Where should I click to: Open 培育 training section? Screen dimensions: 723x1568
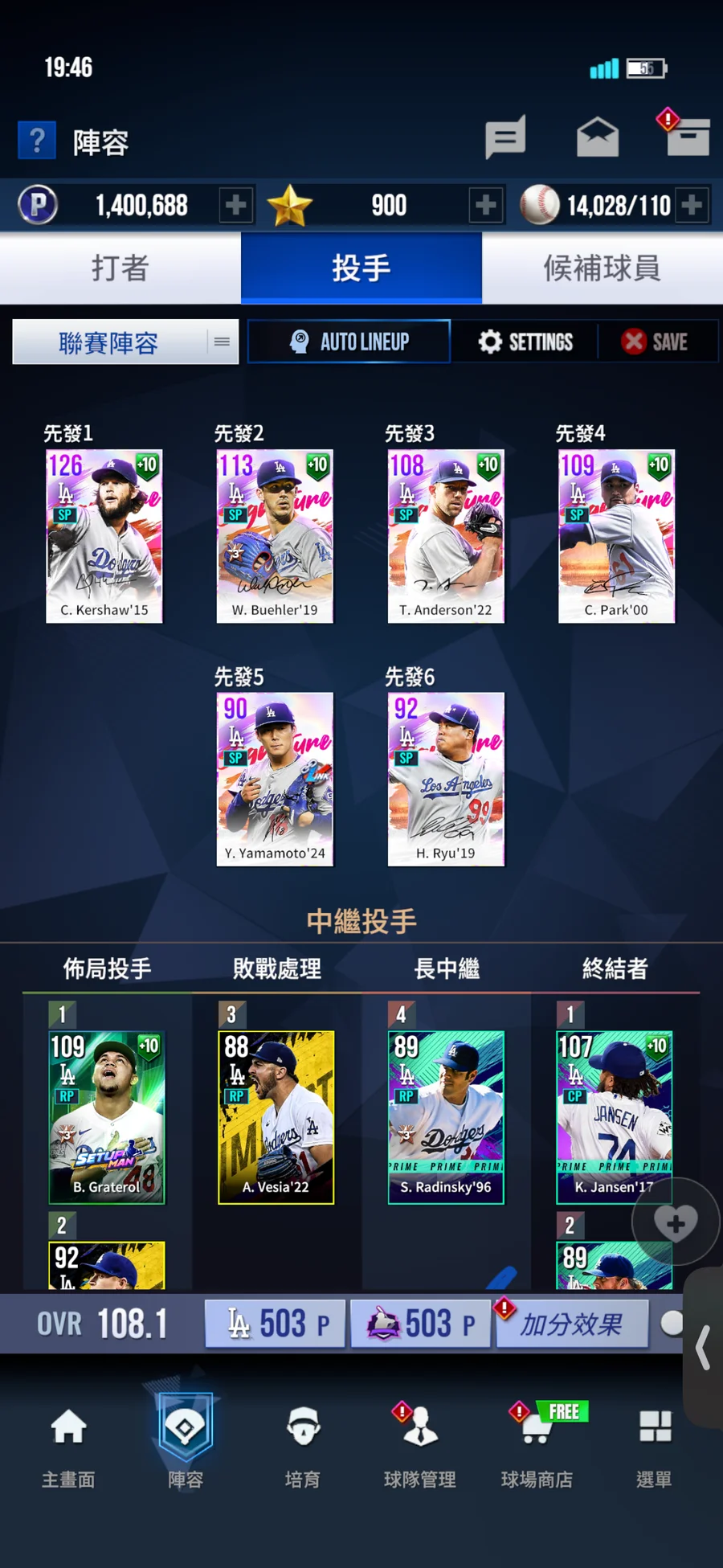[303, 1444]
